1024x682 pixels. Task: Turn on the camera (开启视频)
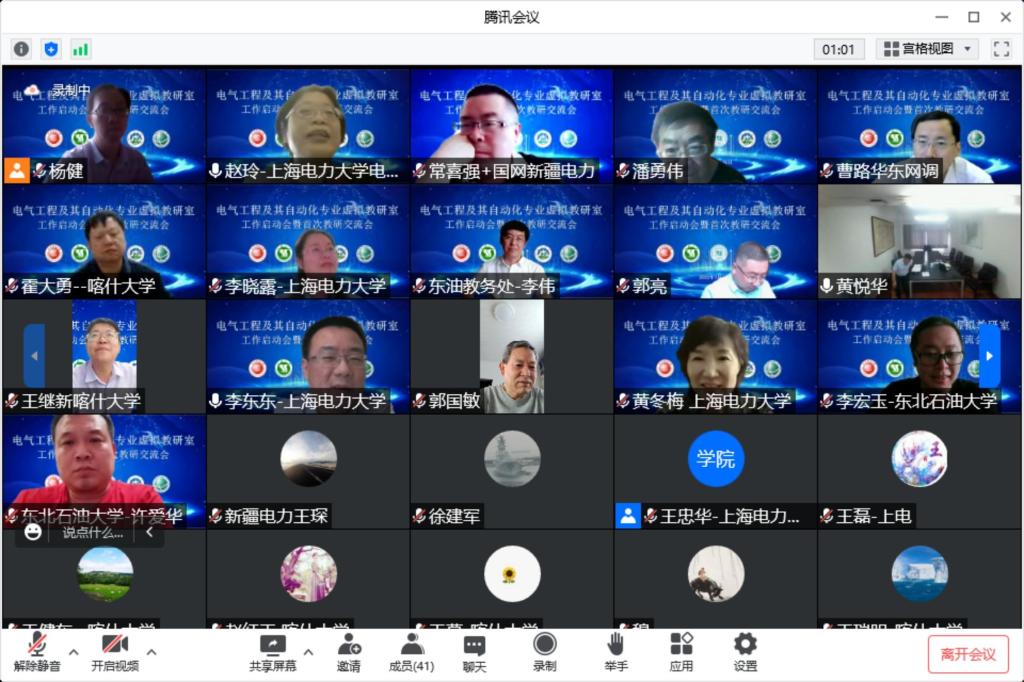pos(115,652)
